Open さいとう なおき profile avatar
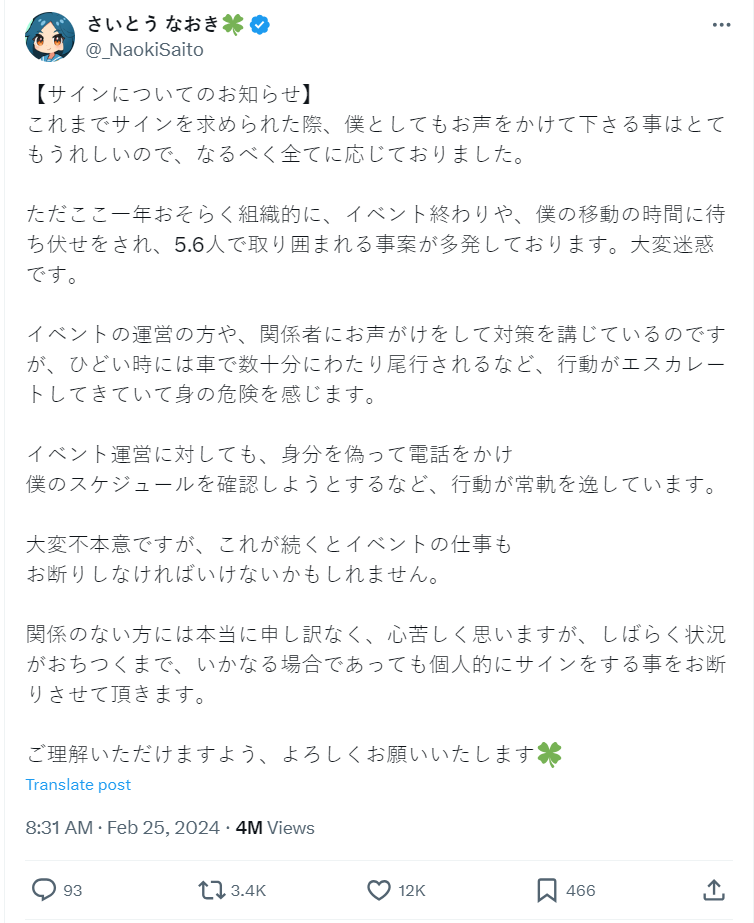 coord(50,38)
